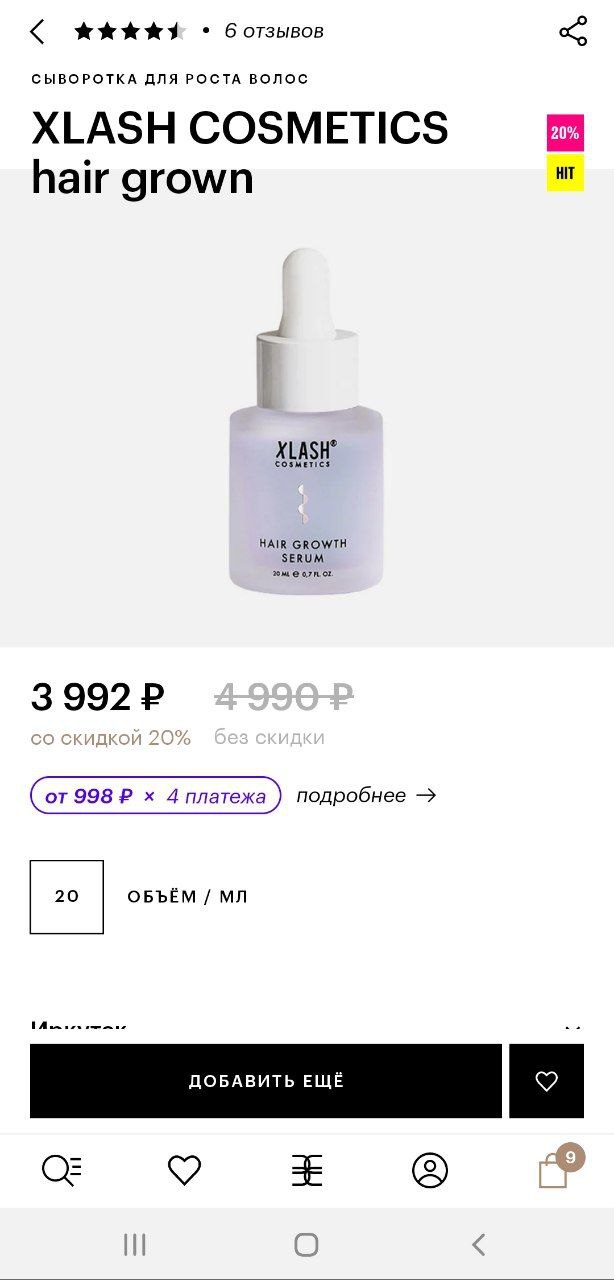The height and width of the screenshot is (1280, 614).
Task: Select the 20 ml volume option
Action: 67,897
